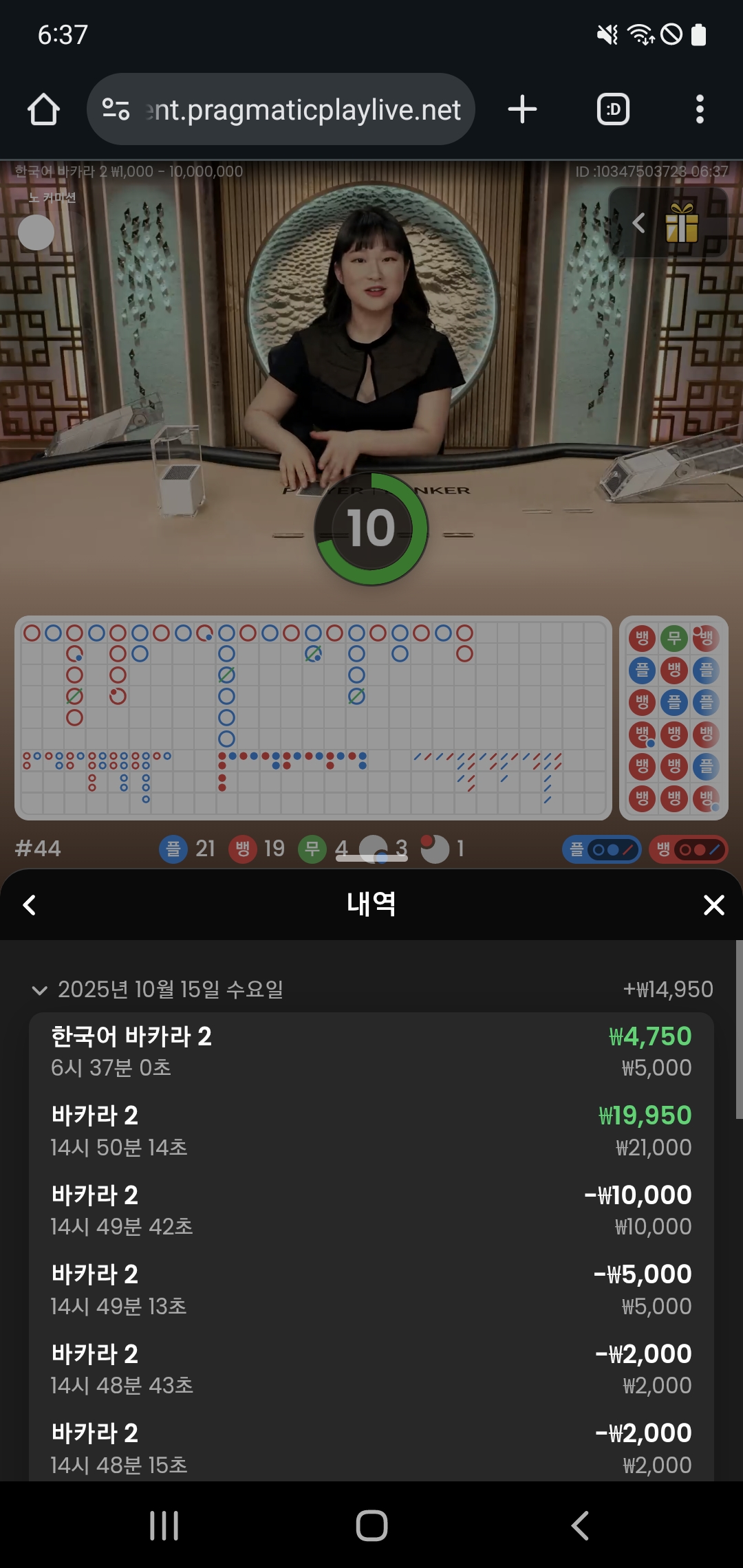Open recent apps from navigation bar

(x=164, y=1525)
